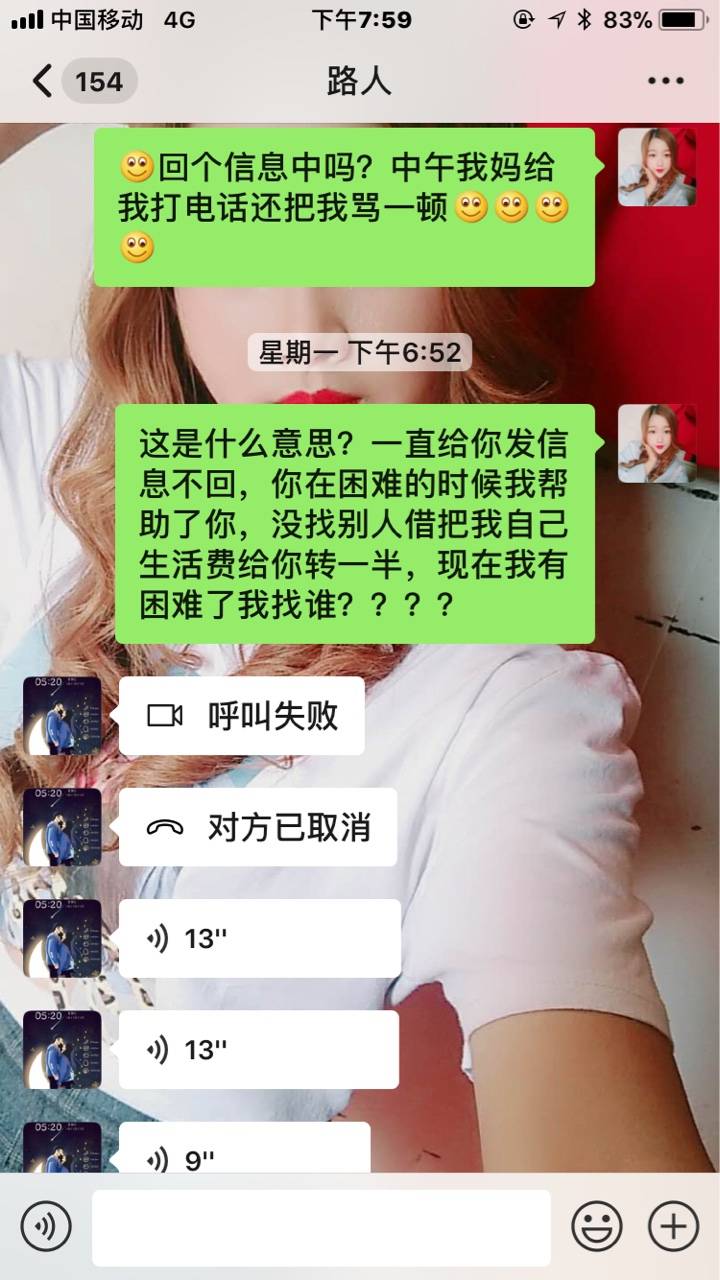Viewport: 720px width, 1280px height.
Task: Go back to chat list showing 154
Action: tap(80, 81)
